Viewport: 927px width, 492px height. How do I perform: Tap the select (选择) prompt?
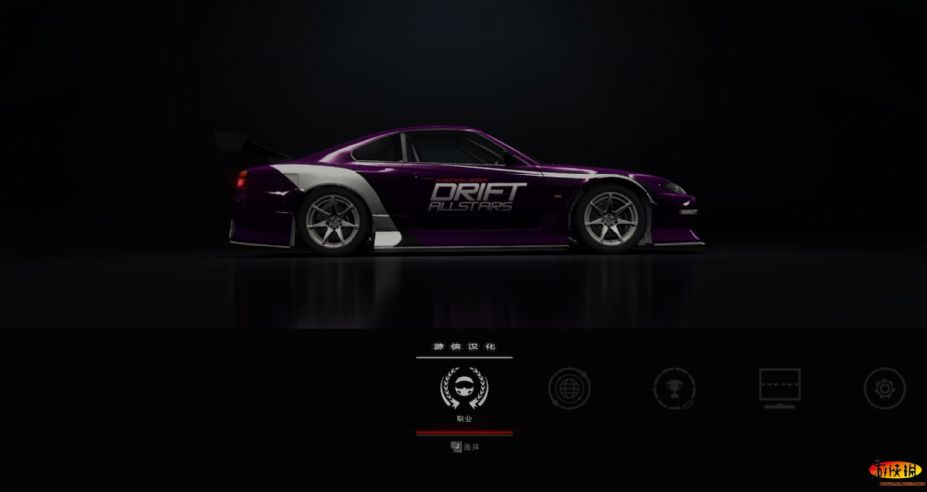(x=463, y=447)
